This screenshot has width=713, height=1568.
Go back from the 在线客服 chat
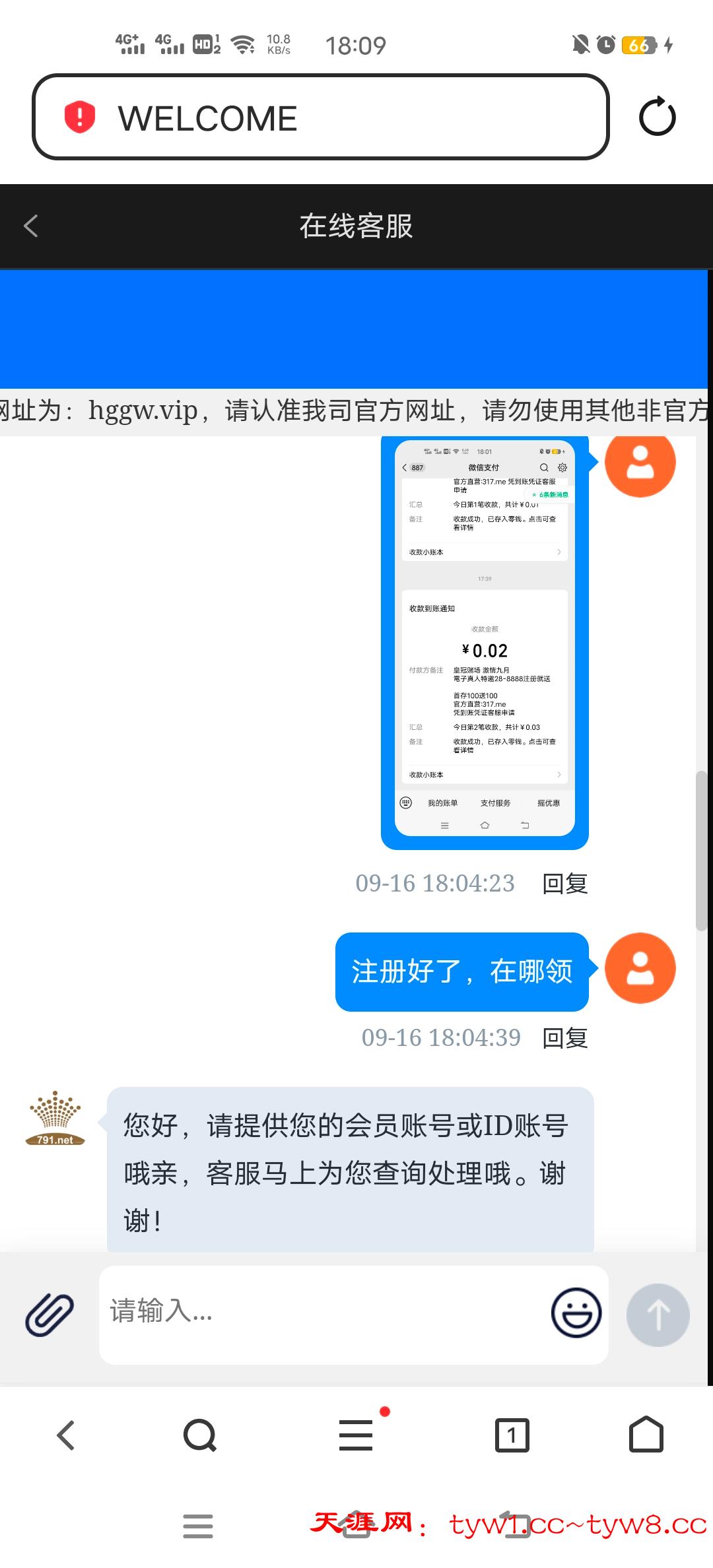(31, 226)
